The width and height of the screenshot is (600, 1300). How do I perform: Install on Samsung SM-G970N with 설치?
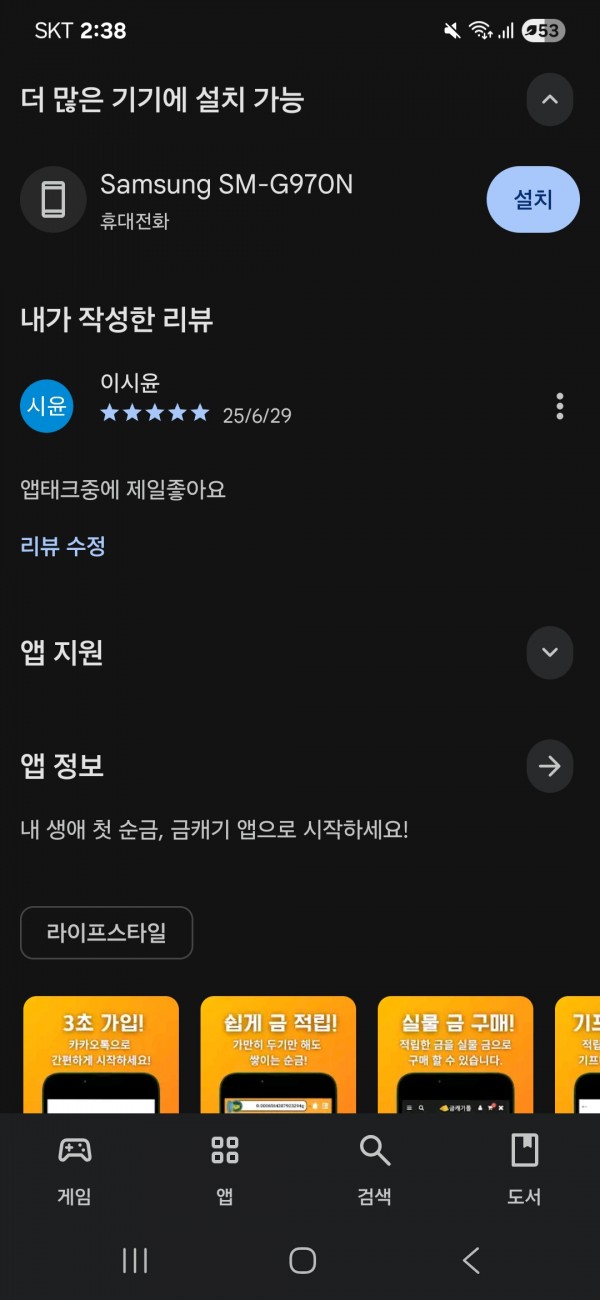[533, 199]
